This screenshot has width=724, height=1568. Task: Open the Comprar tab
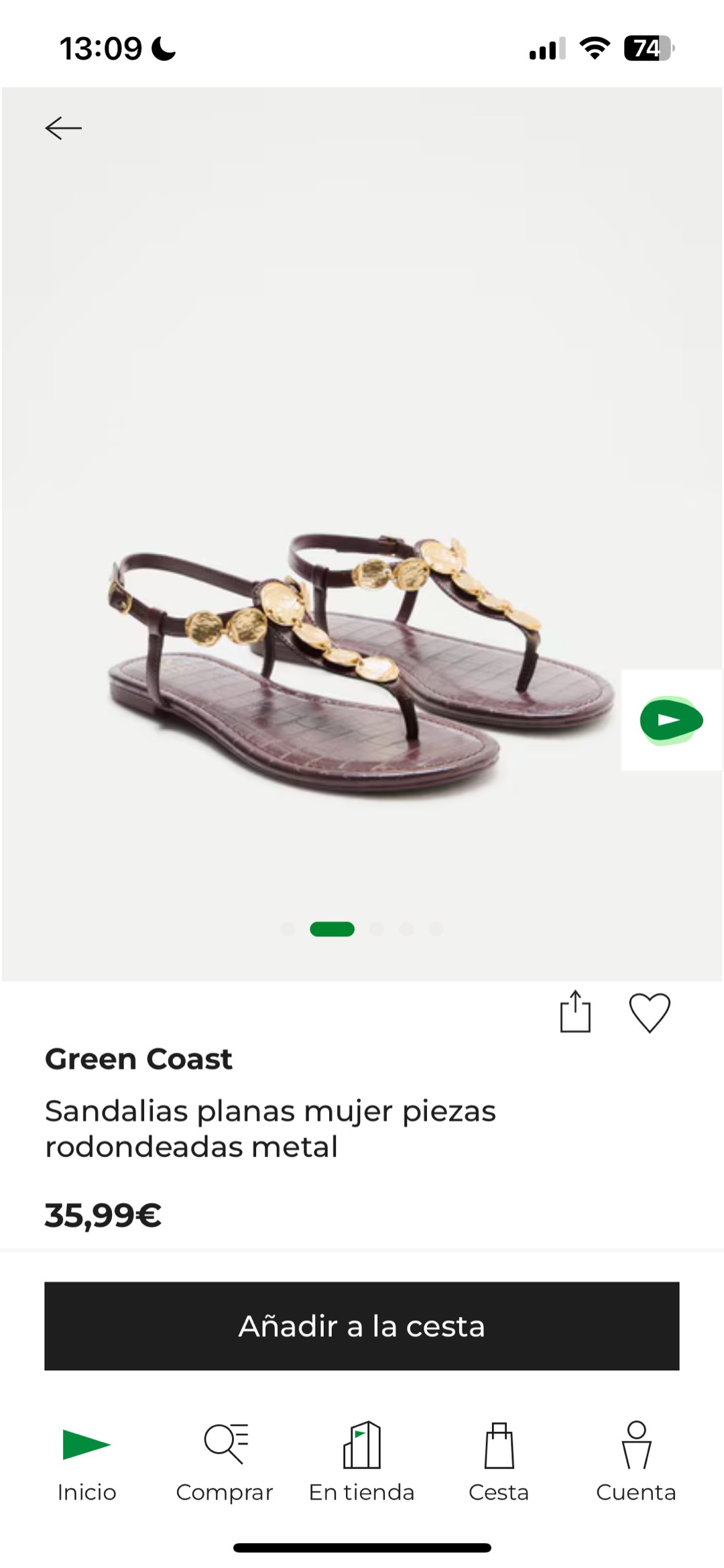coord(225,1462)
